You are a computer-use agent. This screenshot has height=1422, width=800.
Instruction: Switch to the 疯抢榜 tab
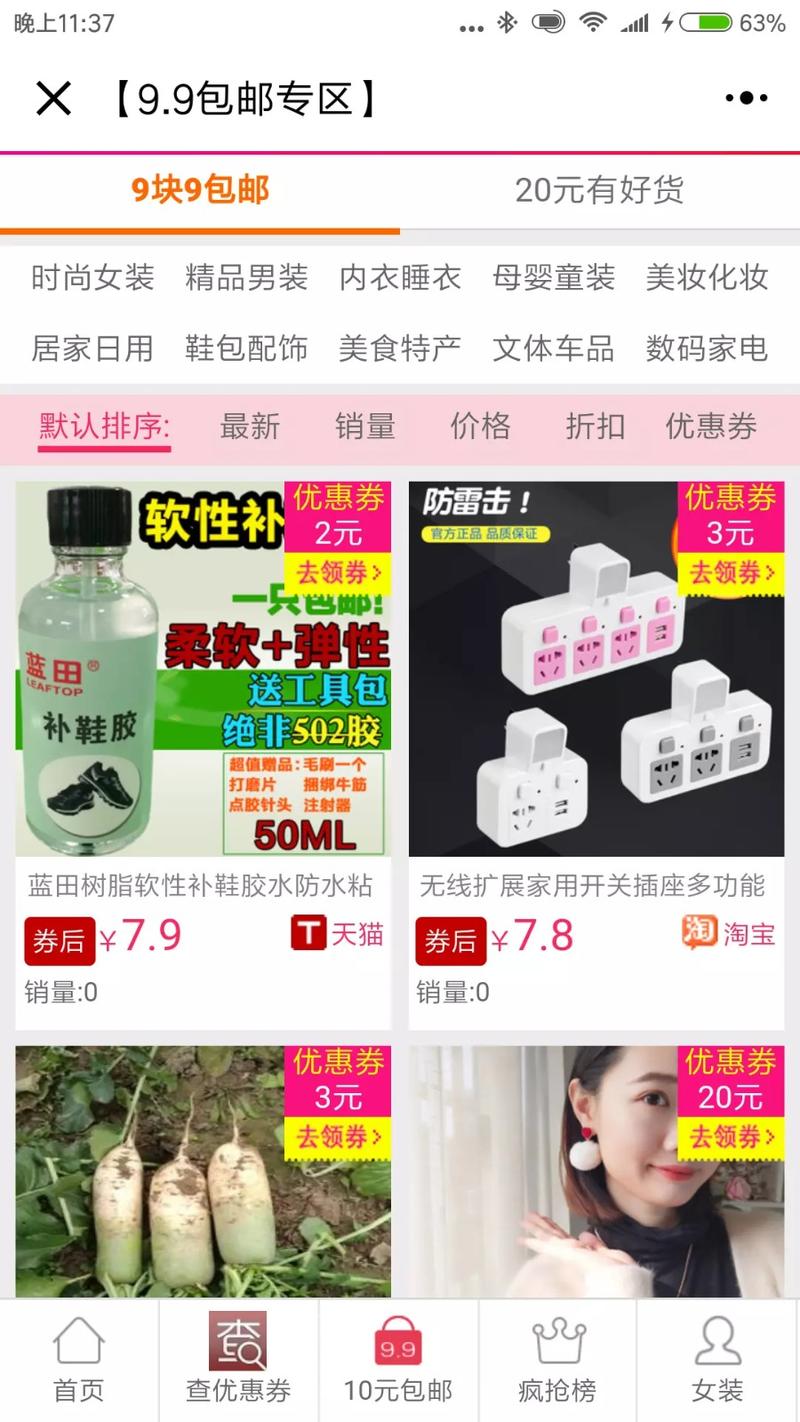[557, 1360]
